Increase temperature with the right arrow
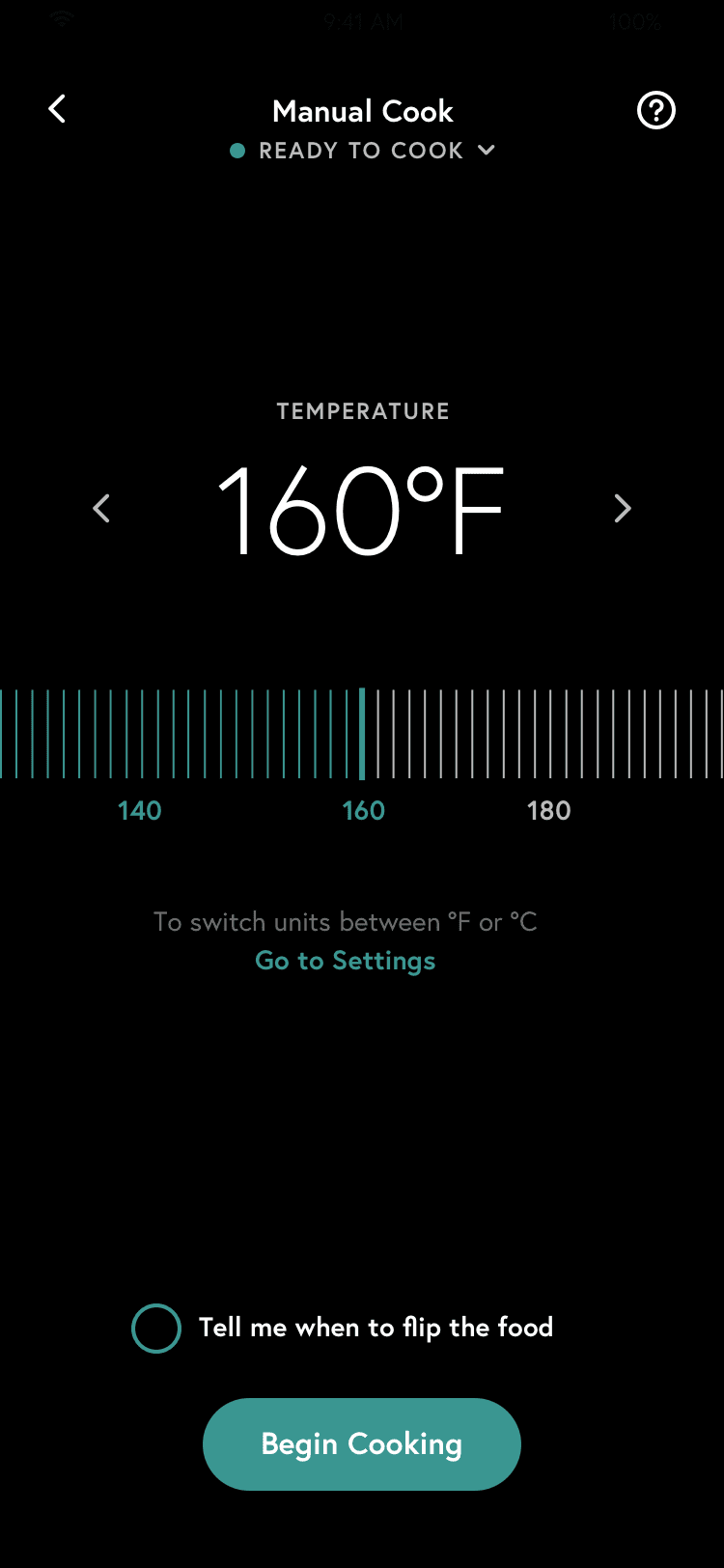The height and width of the screenshot is (1568, 724). pos(623,509)
